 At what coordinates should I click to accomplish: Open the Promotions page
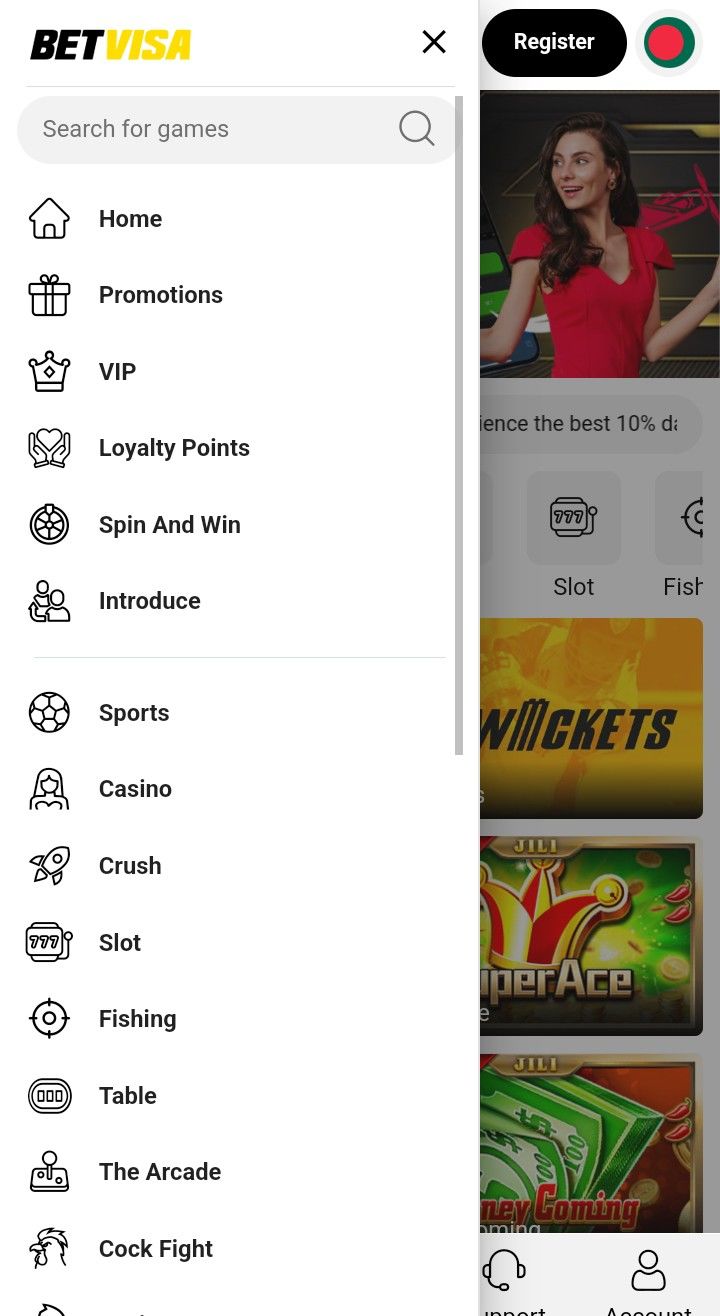[x=160, y=295]
